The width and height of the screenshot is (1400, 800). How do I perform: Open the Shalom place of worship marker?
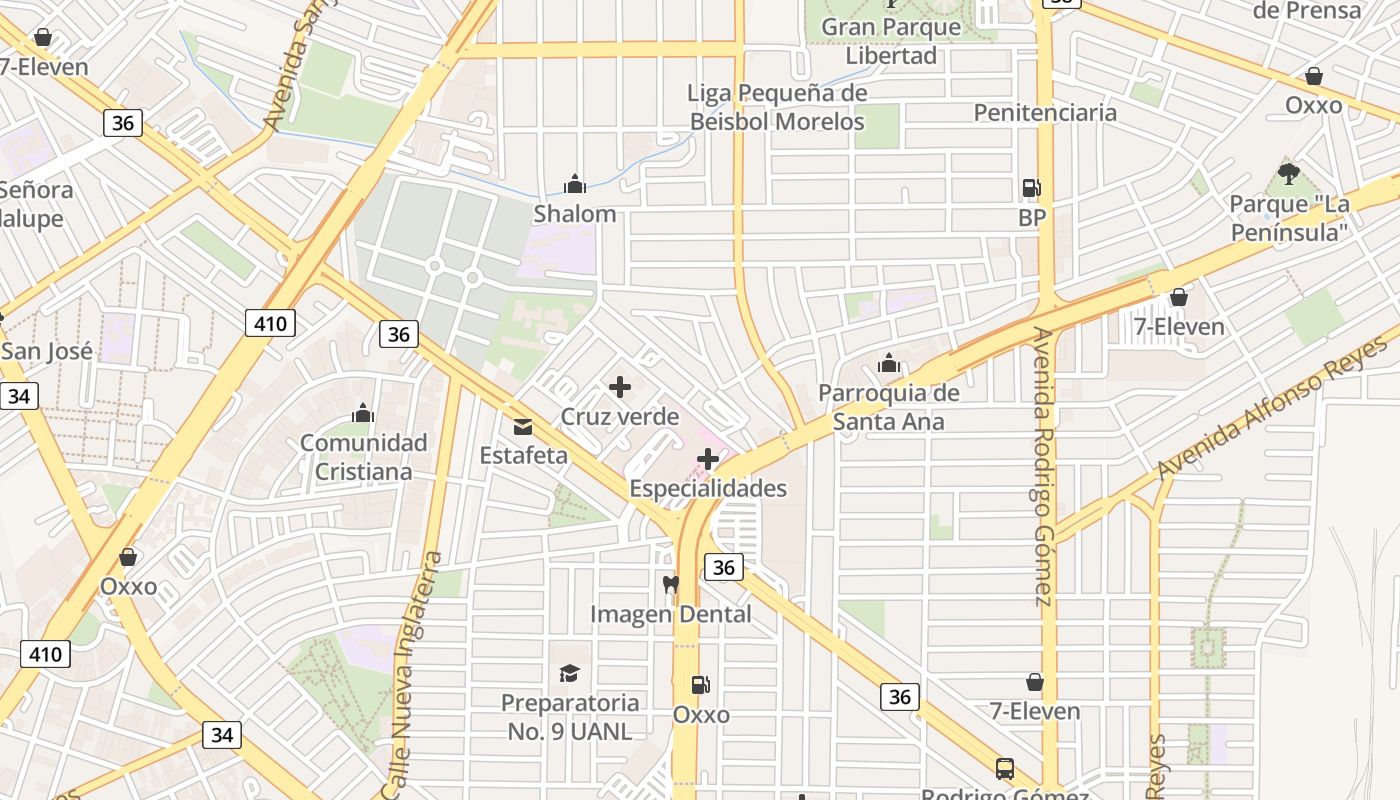point(575,184)
